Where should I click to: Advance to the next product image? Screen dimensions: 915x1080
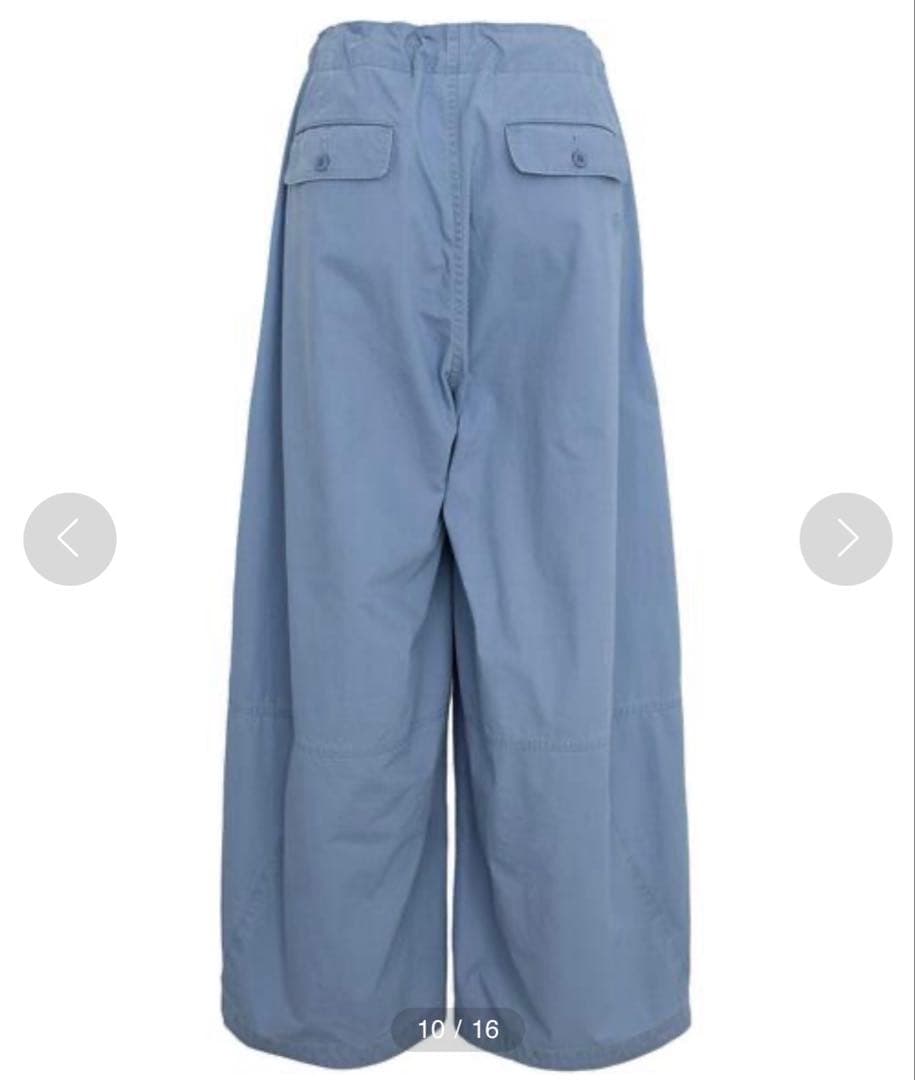845,539
